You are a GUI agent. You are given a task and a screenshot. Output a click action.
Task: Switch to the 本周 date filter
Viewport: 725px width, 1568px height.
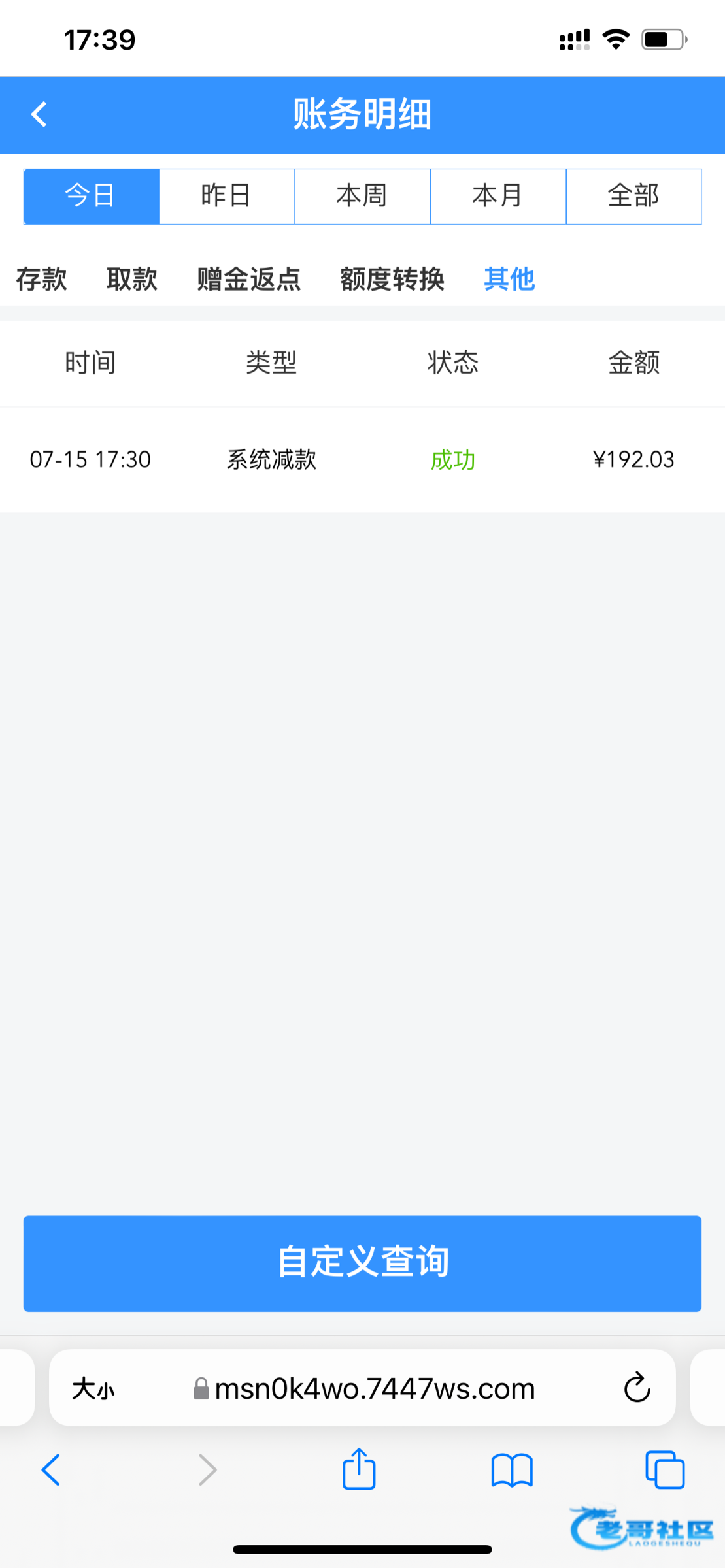pos(362,196)
